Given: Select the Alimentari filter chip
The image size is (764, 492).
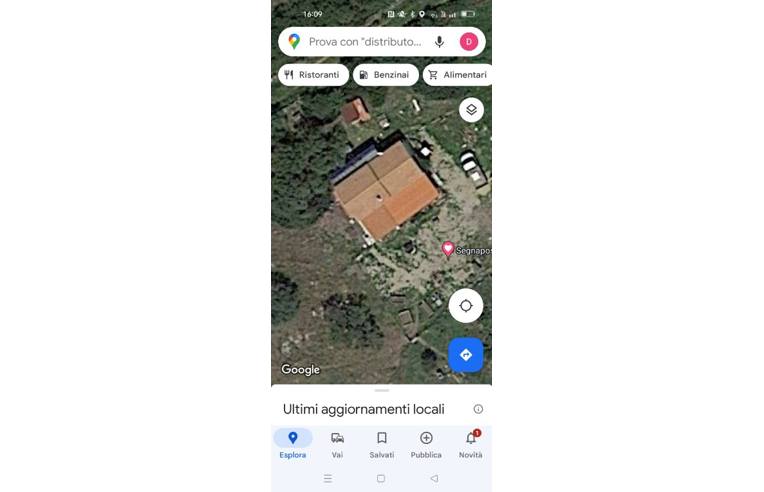Looking at the screenshot, I should click(457, 75).
